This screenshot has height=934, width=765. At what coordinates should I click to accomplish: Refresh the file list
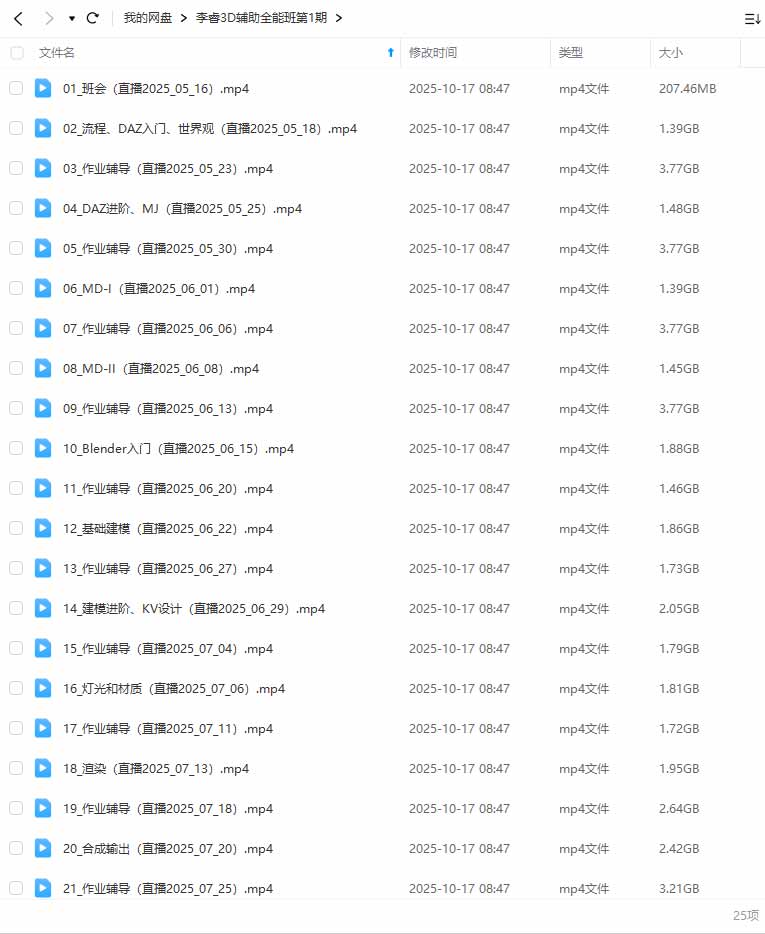coord(93,18)
